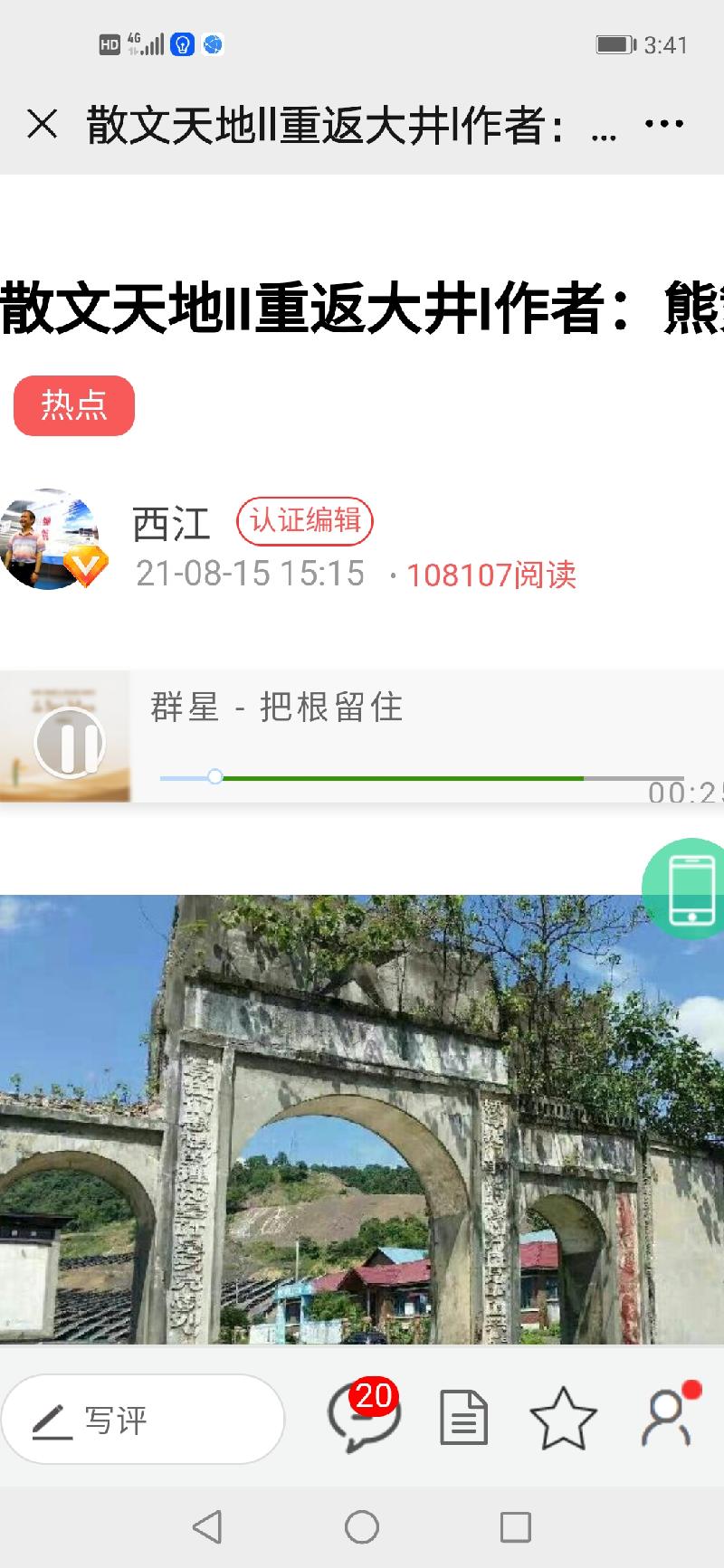
Task: Tap the 热点 hot topic tag
Action: coord(74,405)
